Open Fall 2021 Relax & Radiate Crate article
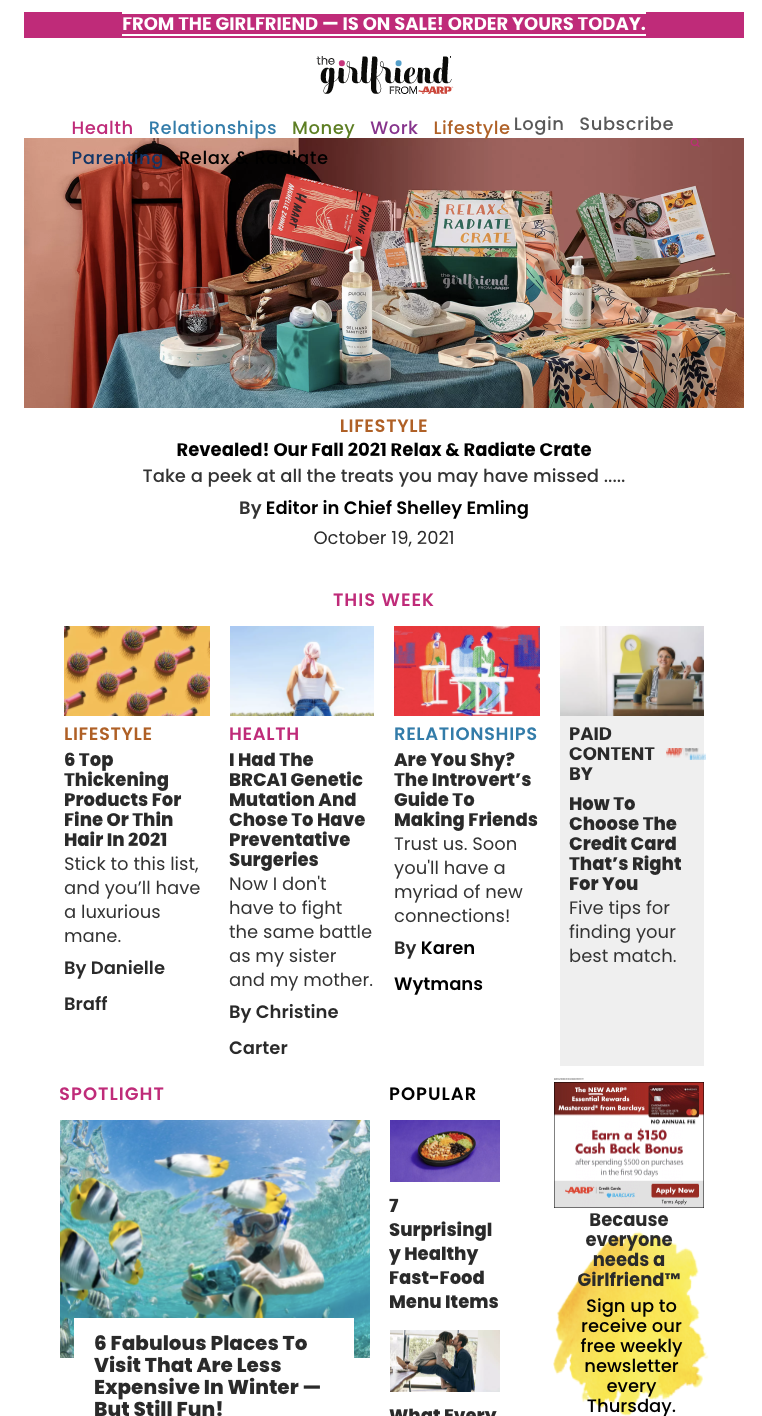This screenshot has width=762, height=1416. pos(383,450)
